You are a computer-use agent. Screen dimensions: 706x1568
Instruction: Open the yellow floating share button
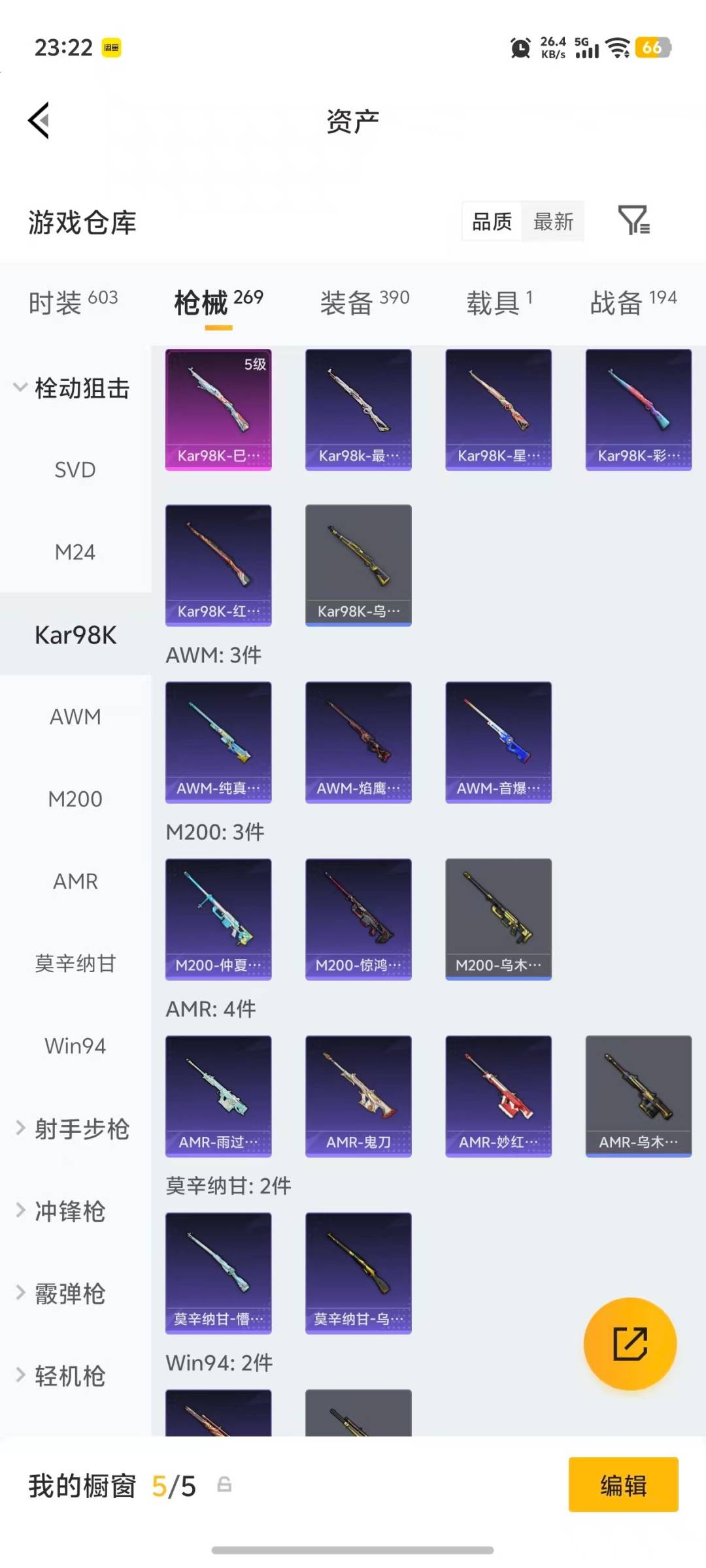[x=629, y=1343]
